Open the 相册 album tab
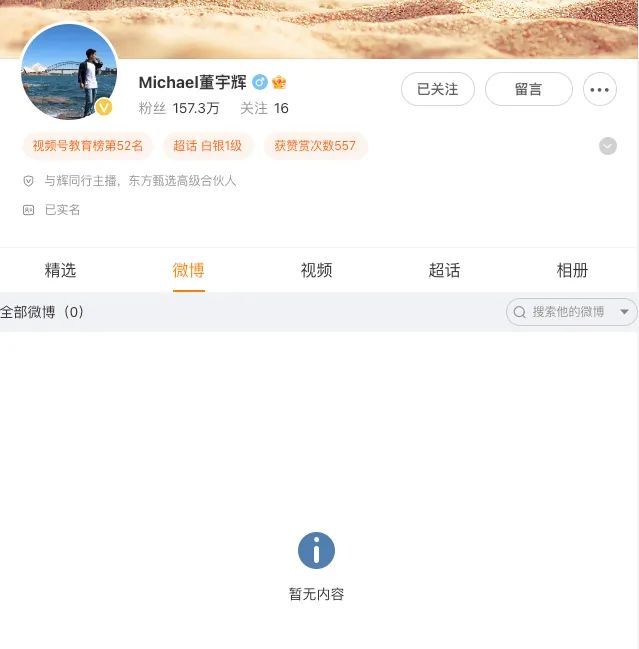Screen dimensions: 639x649 (x=572, y=270)
